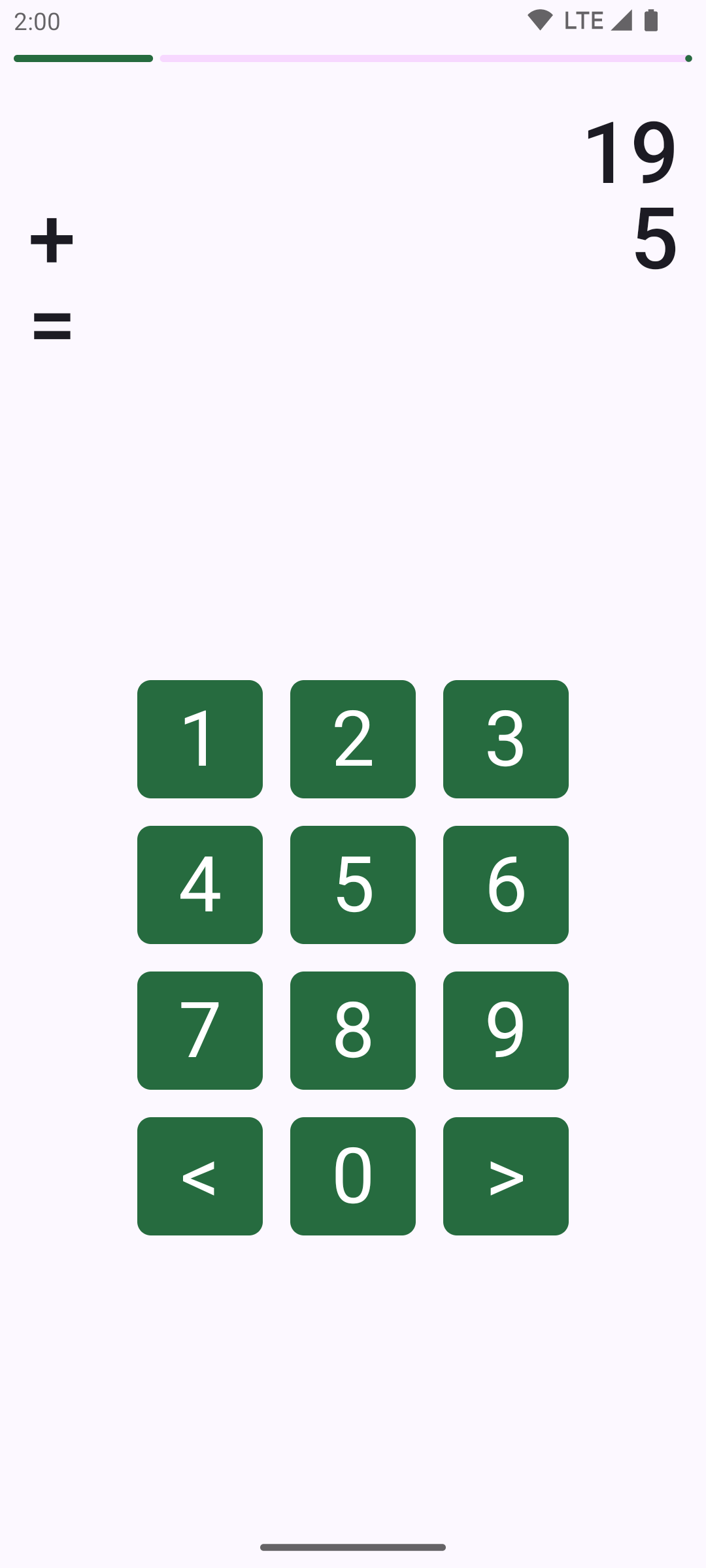The image size is (706, 1568).
Task: Select digit 3 on the number pad
Action: 506,739
